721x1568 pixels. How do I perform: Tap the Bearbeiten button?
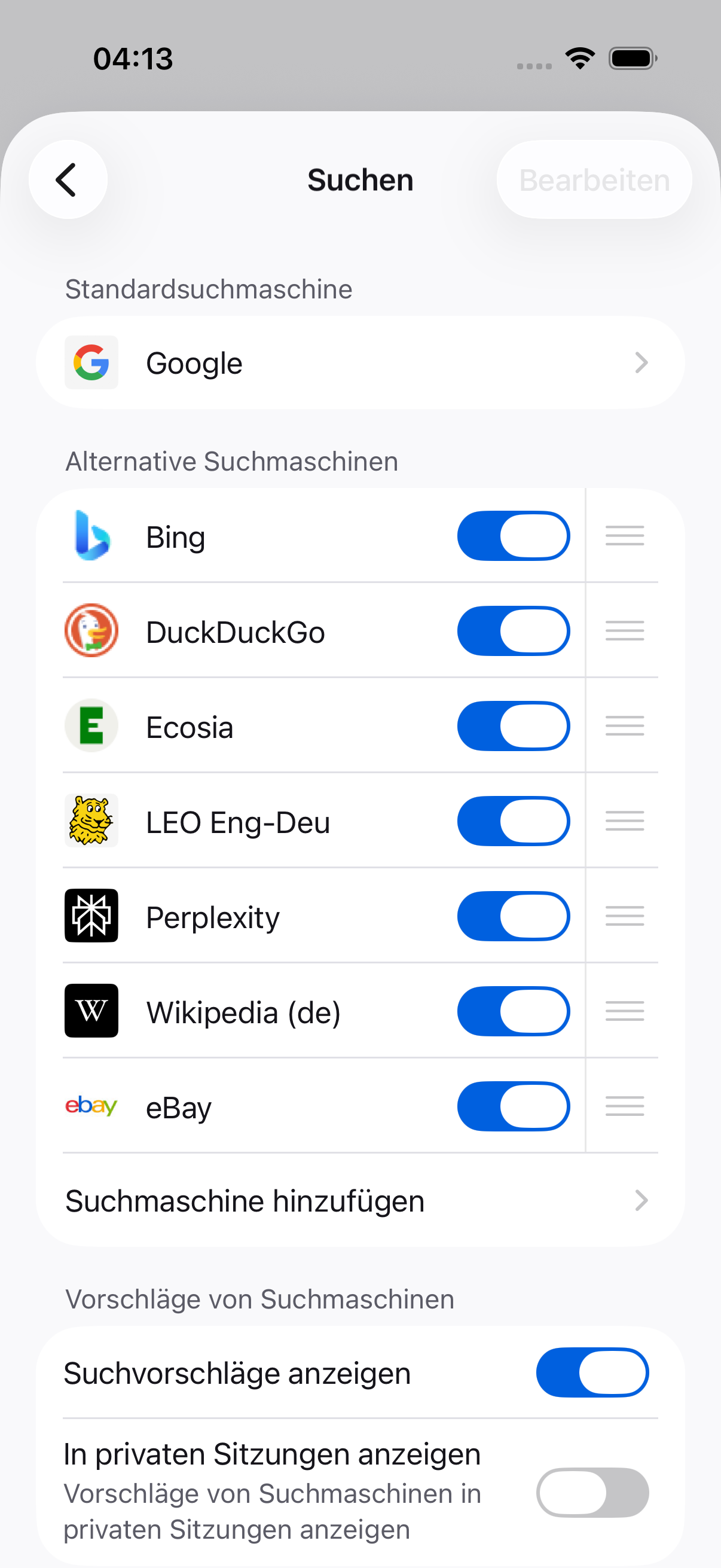[594, 179]
